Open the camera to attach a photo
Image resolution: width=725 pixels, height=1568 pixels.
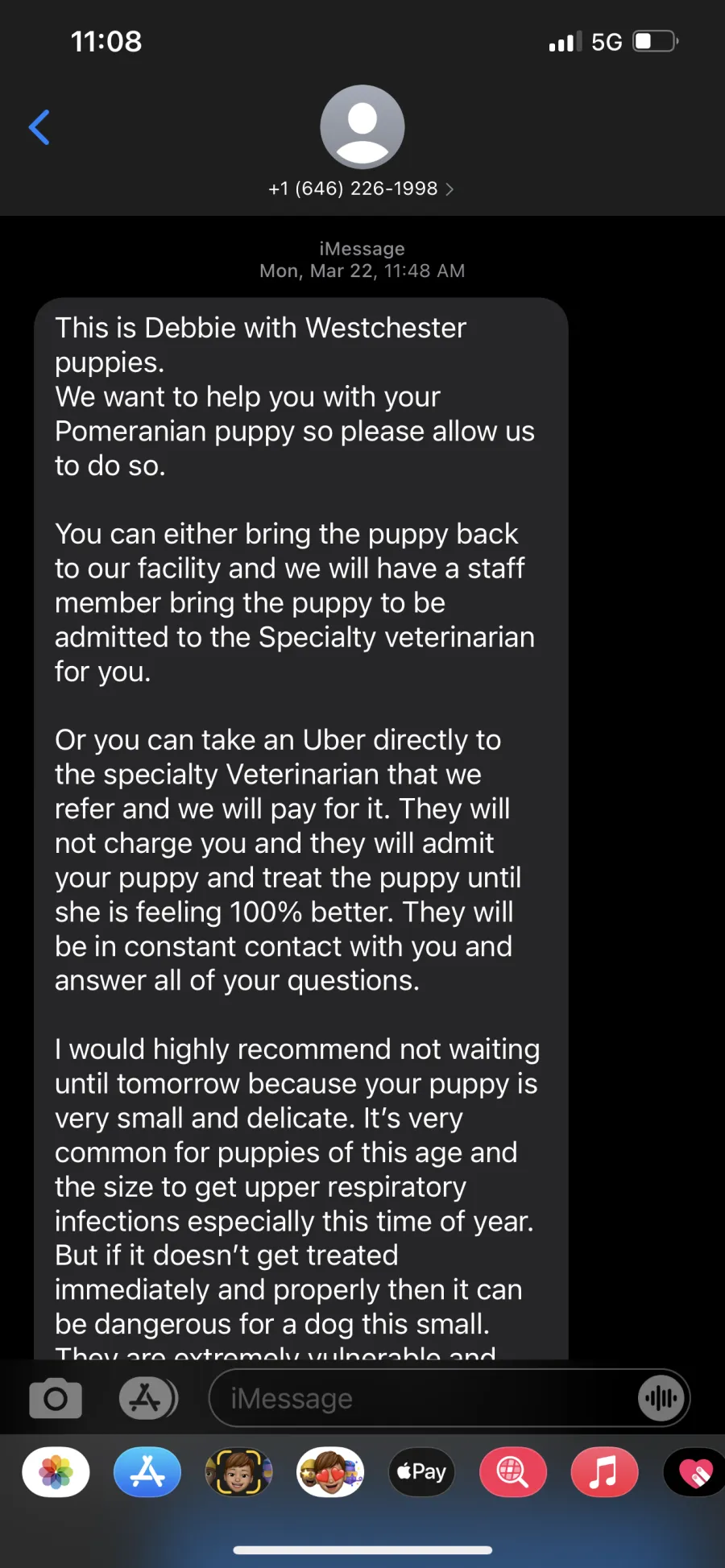56,1399
